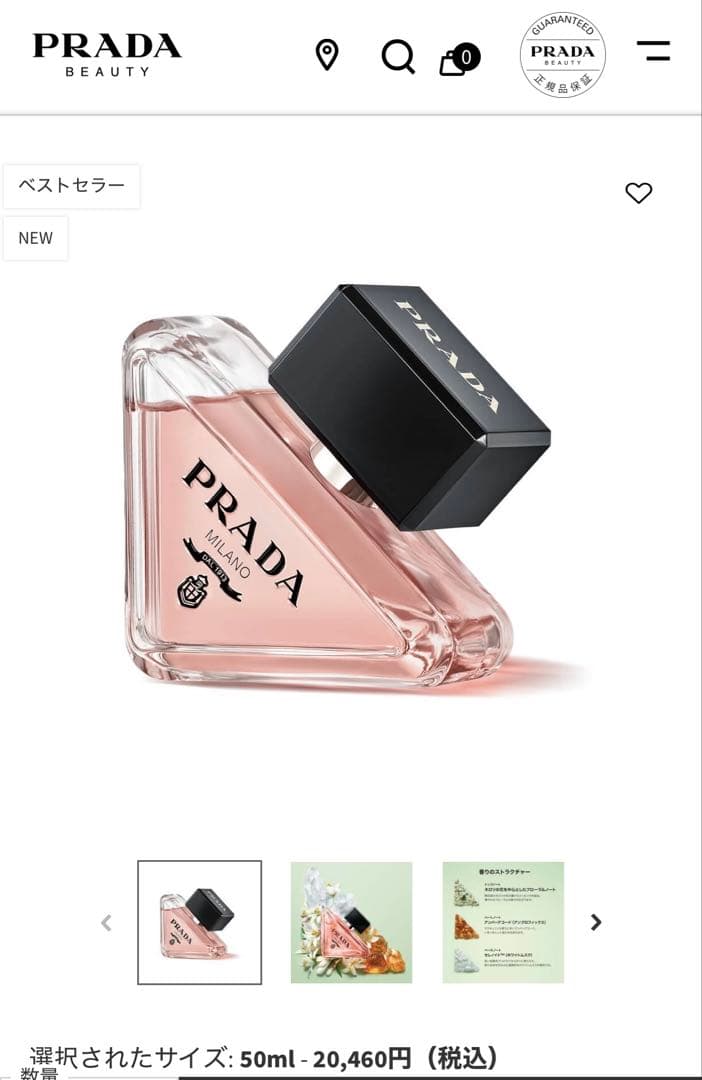Add perfume to wishlist heart
The height and width of the screenshot is (1080, 702).
point(638,193)
